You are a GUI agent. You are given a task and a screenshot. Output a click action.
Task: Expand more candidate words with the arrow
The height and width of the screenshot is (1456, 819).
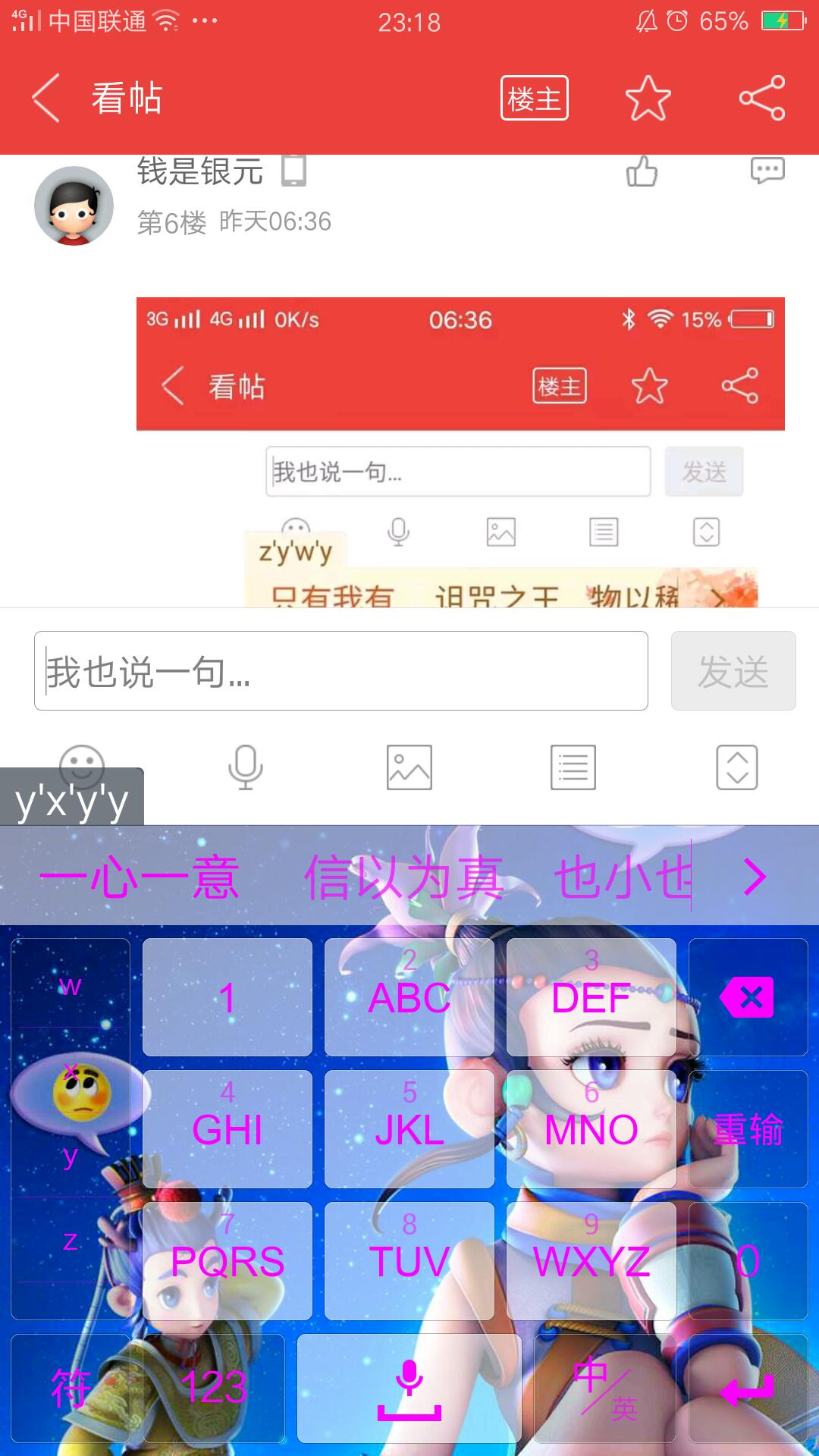[x=754, y=877]
